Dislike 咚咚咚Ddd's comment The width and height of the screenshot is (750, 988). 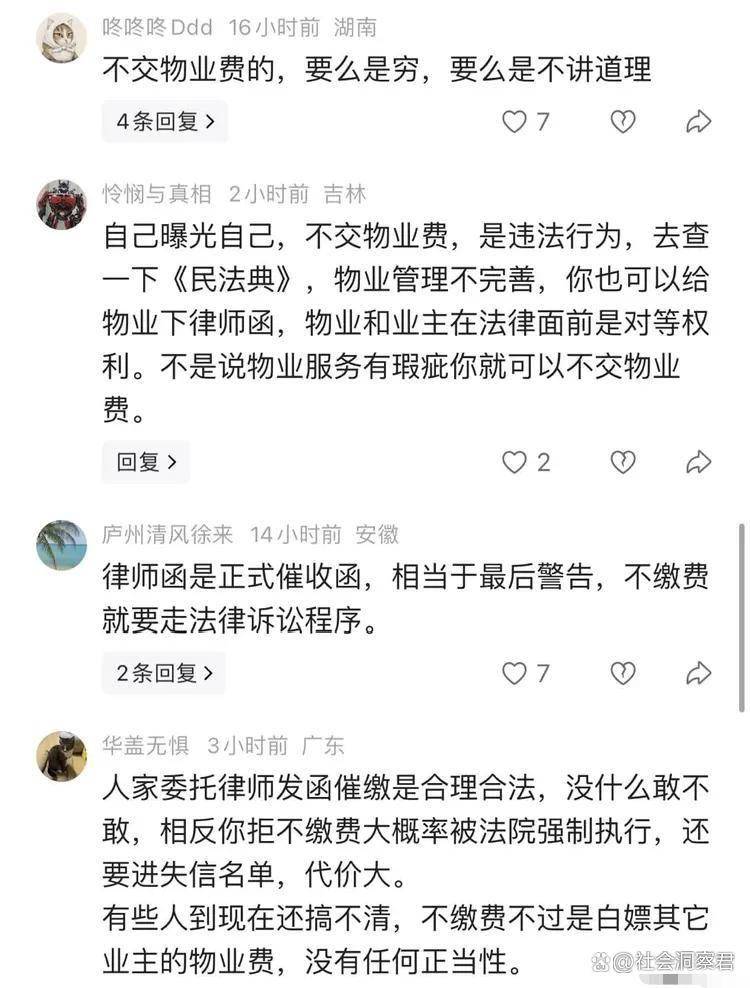click(x=623, y=121)
